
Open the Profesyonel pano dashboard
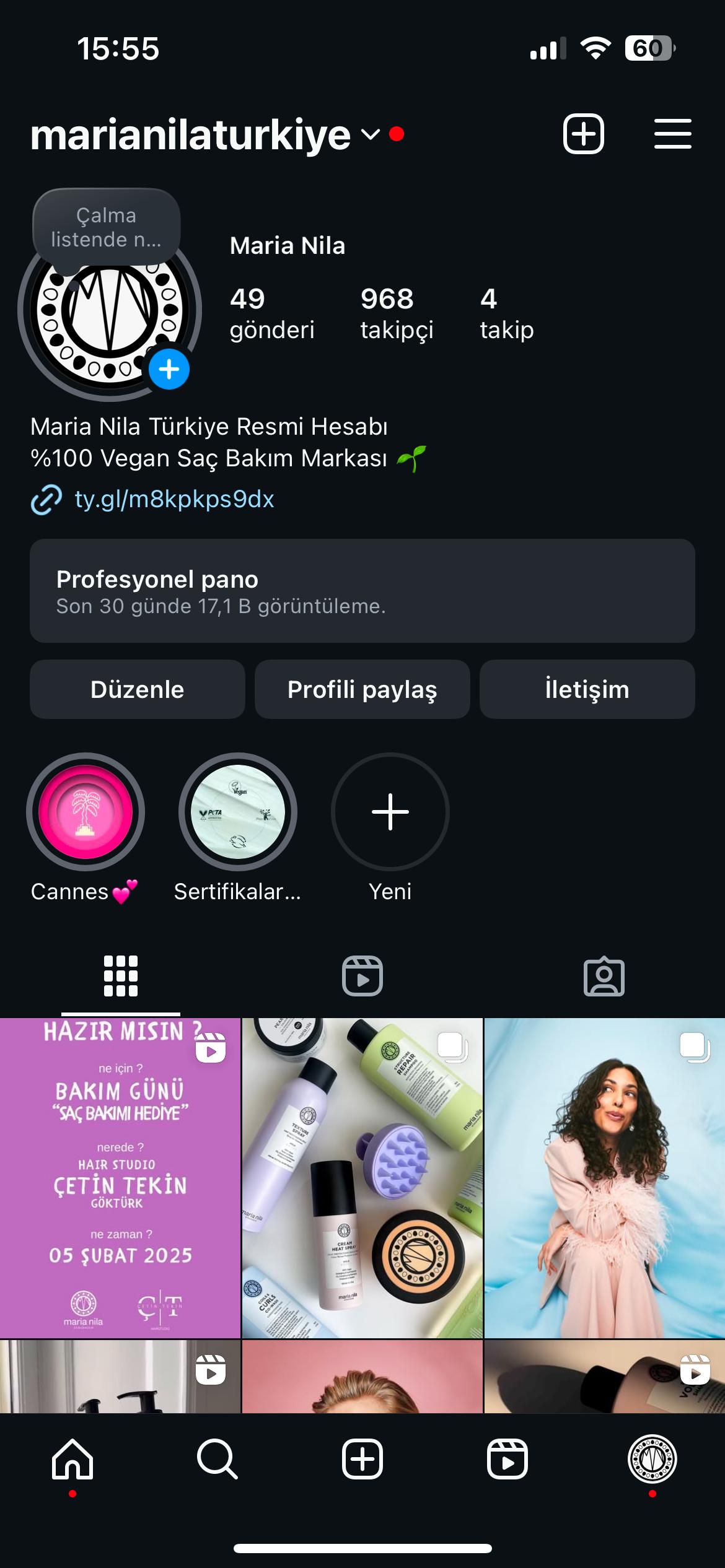click(362, 591)
